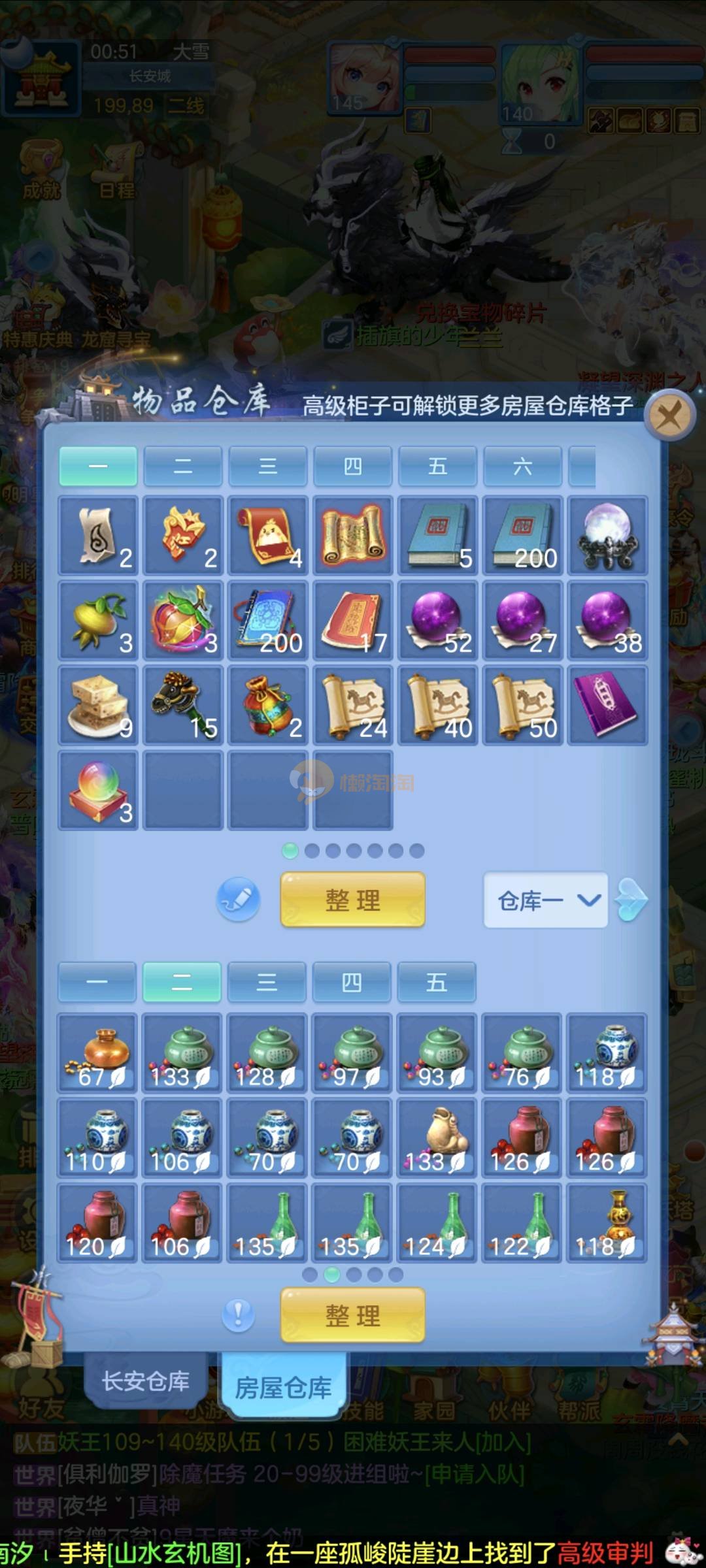Switch to 长安仓库 tab
The width and height of the screenshot is (706, 1568).
pyautogui.click(x=146, y=1382)
